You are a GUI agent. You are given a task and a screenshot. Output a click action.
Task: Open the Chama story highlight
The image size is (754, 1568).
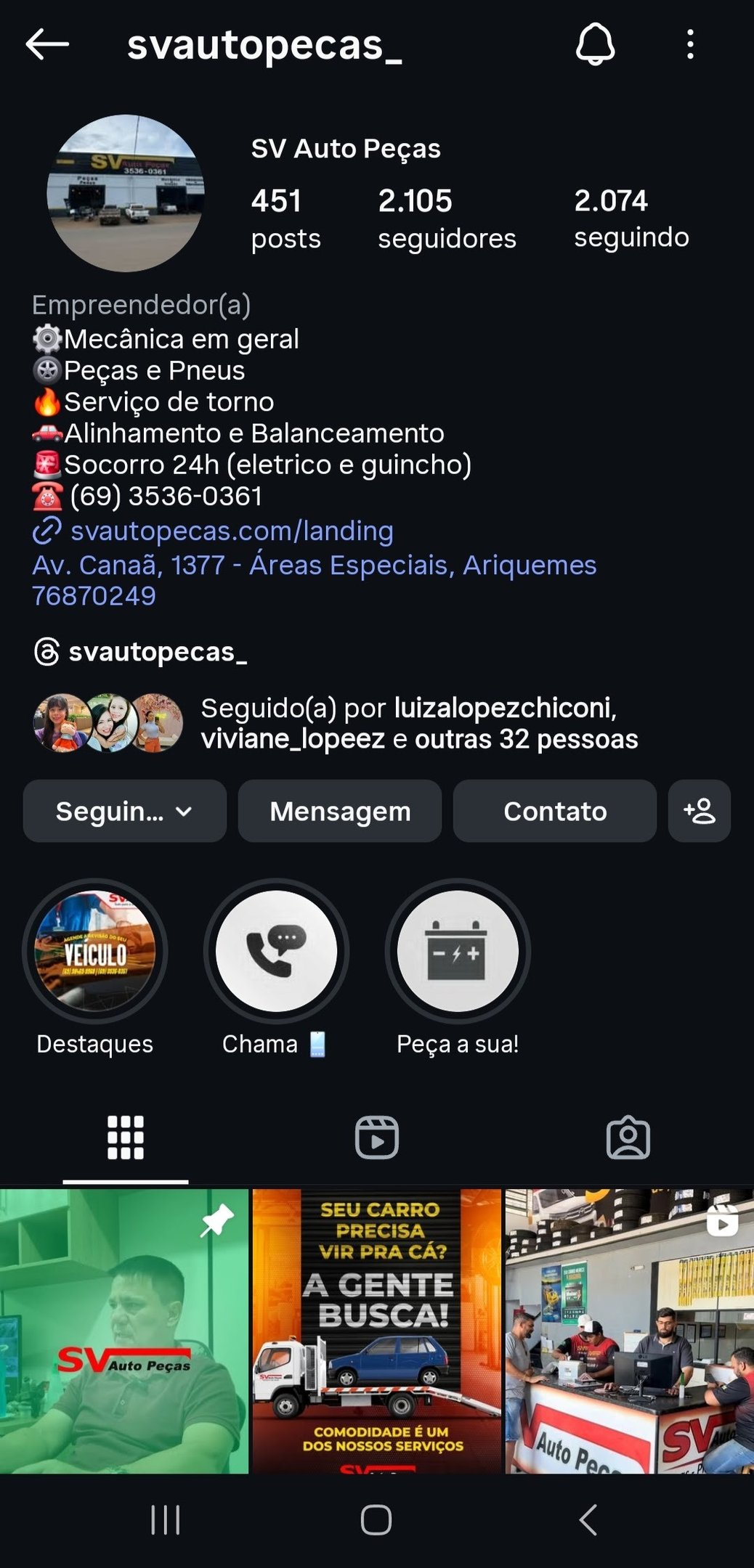click(x=276, y=951)
